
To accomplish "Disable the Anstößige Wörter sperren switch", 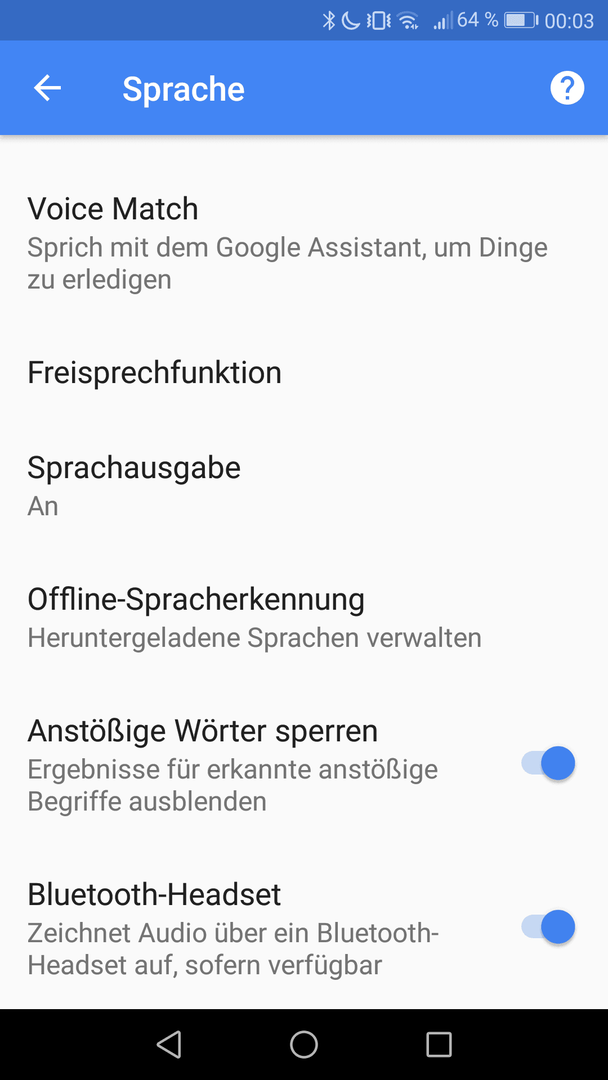I will 548,763.
